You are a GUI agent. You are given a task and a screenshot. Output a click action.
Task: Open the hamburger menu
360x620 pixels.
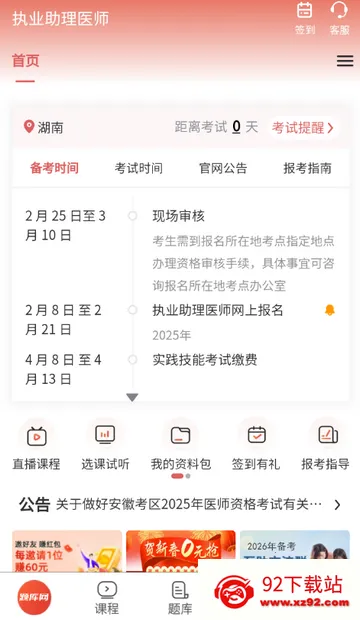(x=345, y=61)
